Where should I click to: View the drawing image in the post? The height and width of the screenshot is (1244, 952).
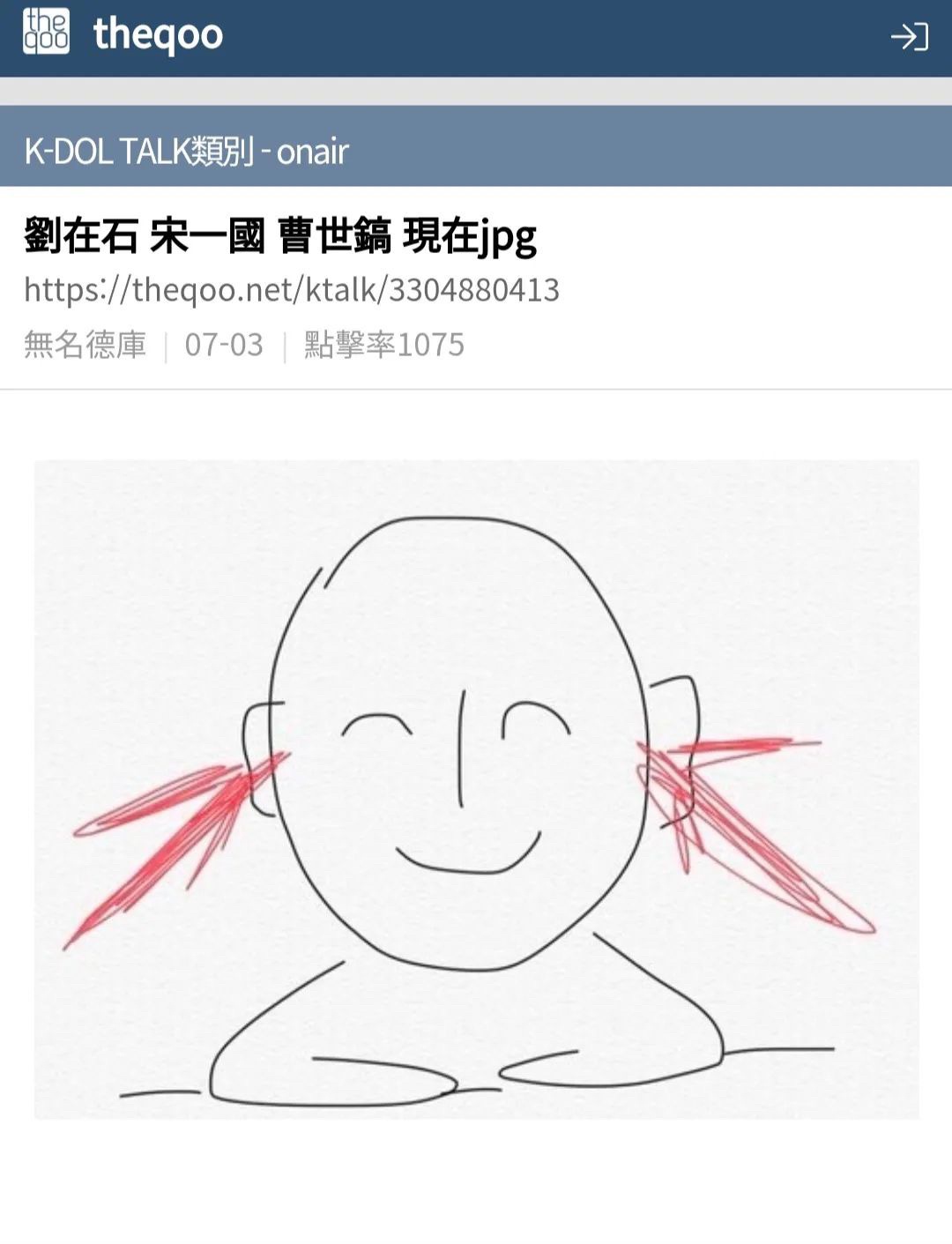(476, 789)
